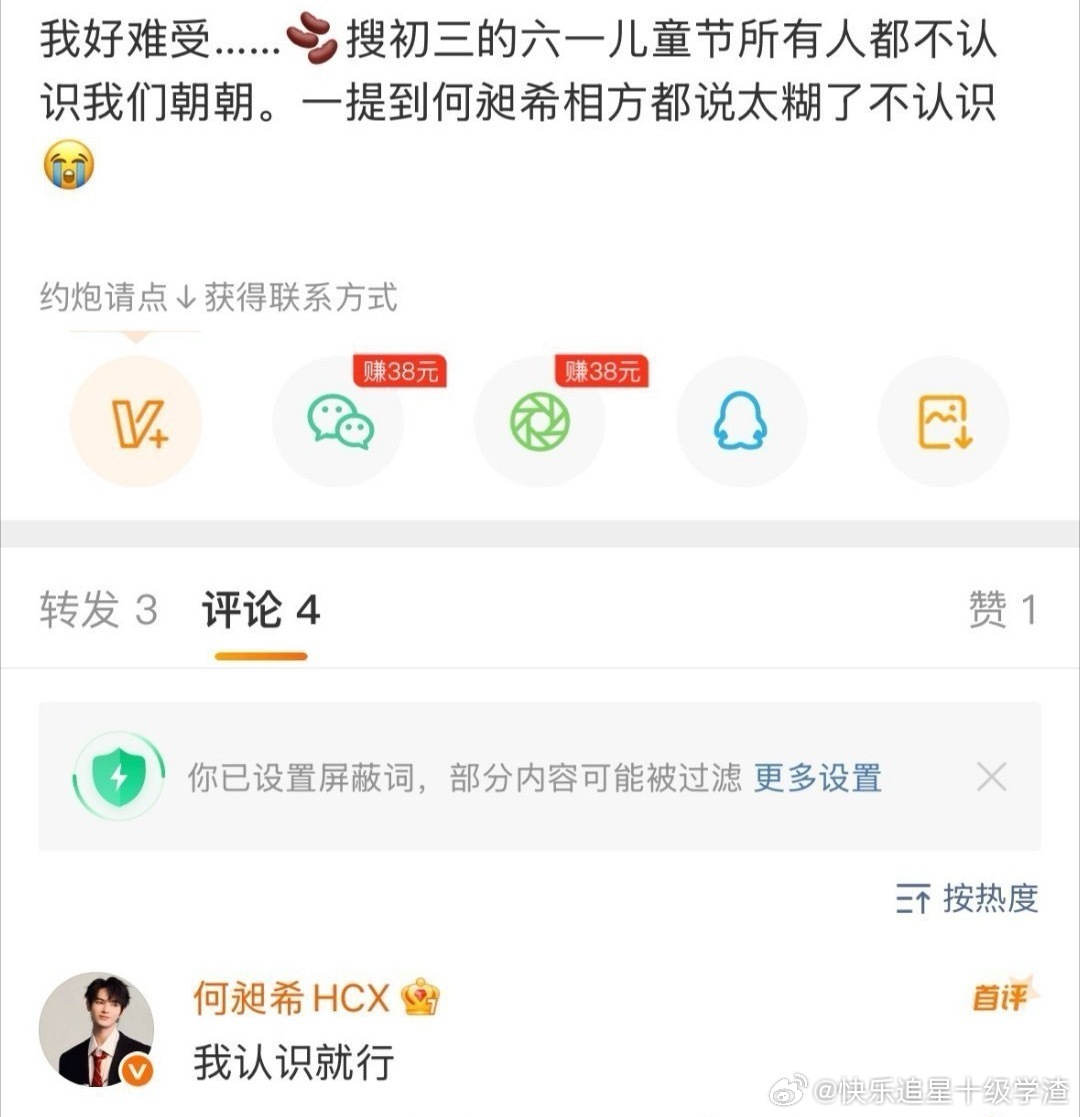The width and height of the screenshot is (1080, 1117).
Task: Click the green shield filter icon
Action: 117,776
